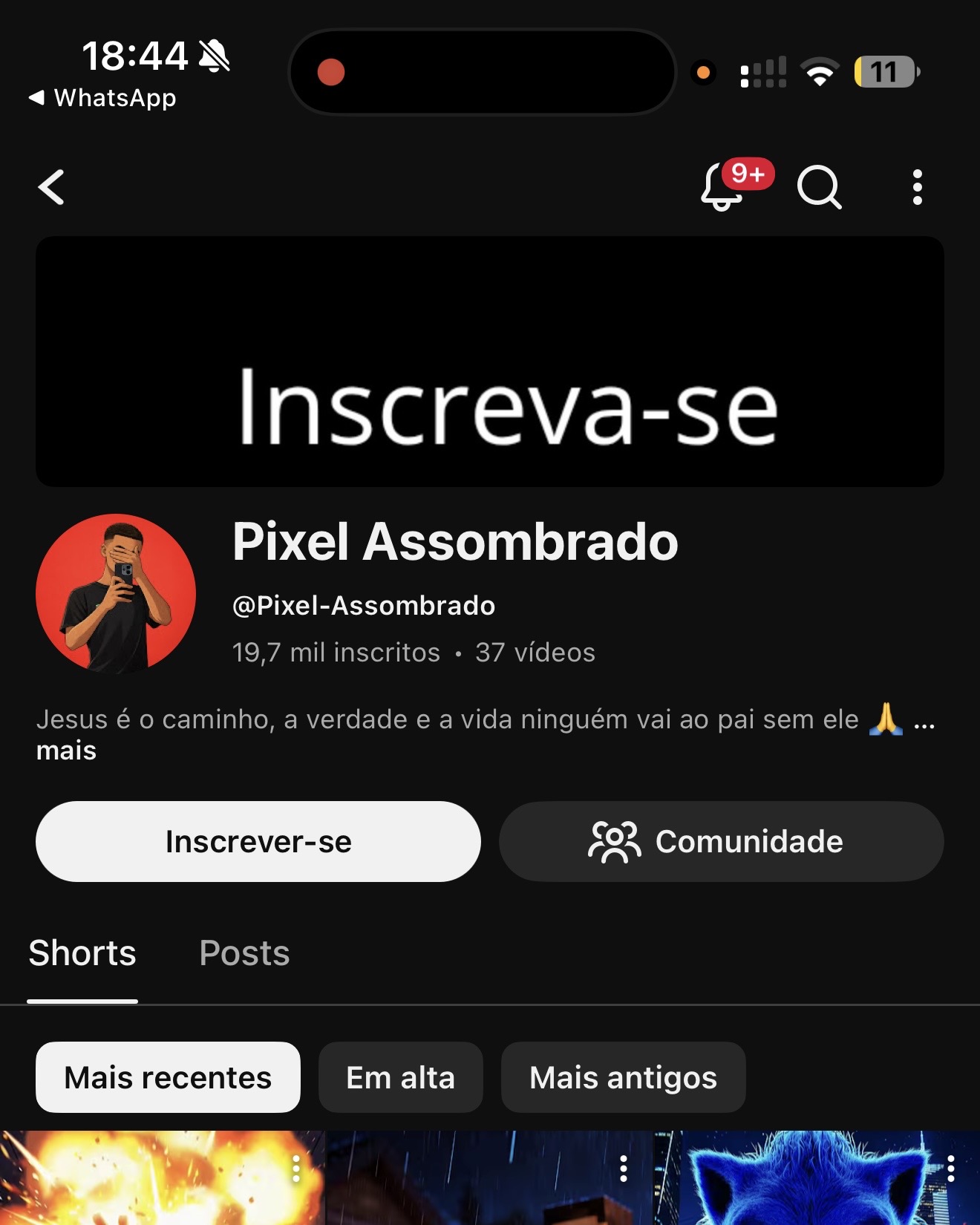This screenshot has width=980, height=1225.
Task: Select the Shorts tab
Action: coord(82,953)
